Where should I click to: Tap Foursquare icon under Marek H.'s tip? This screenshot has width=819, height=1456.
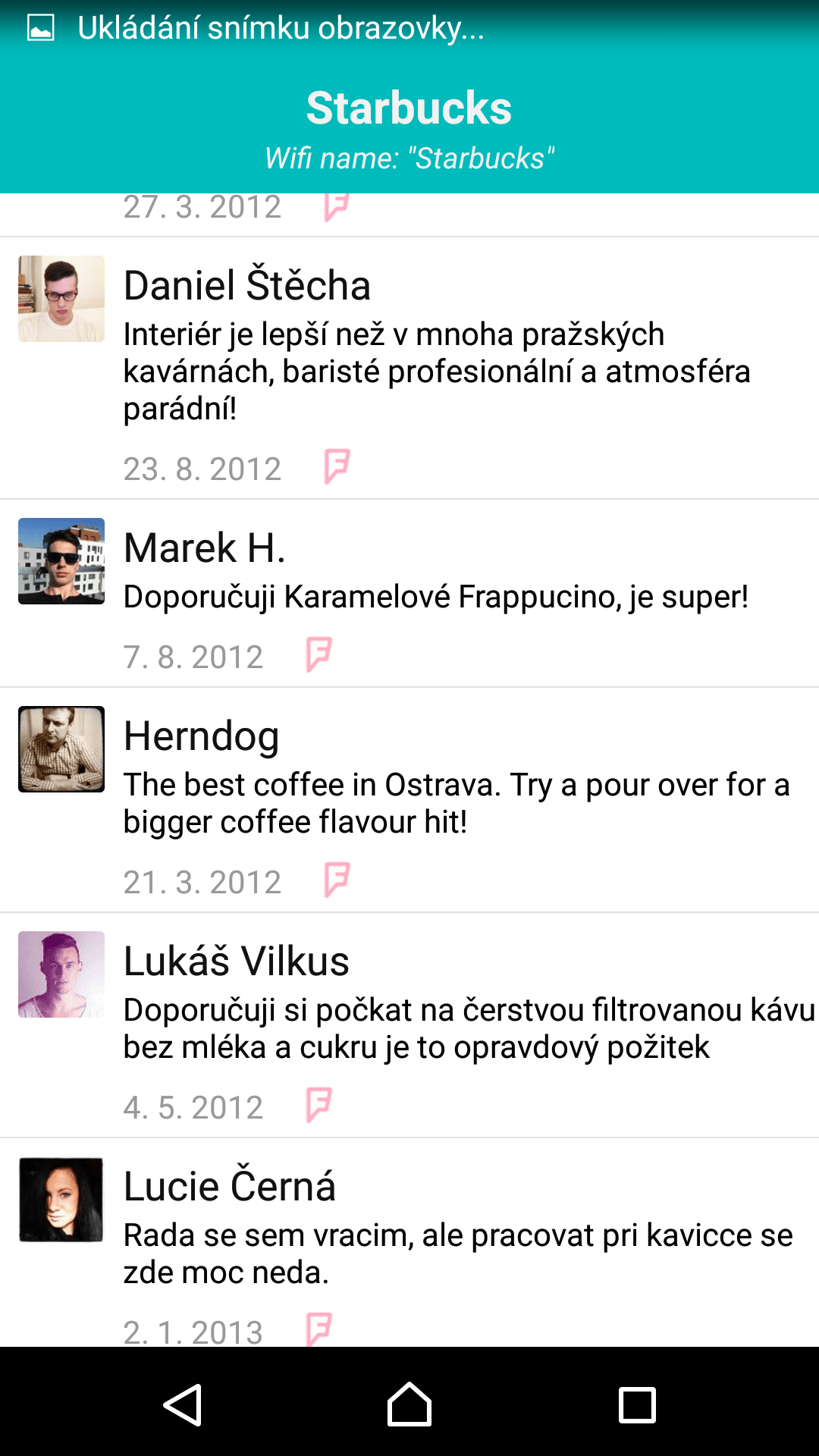pos(318,654)
